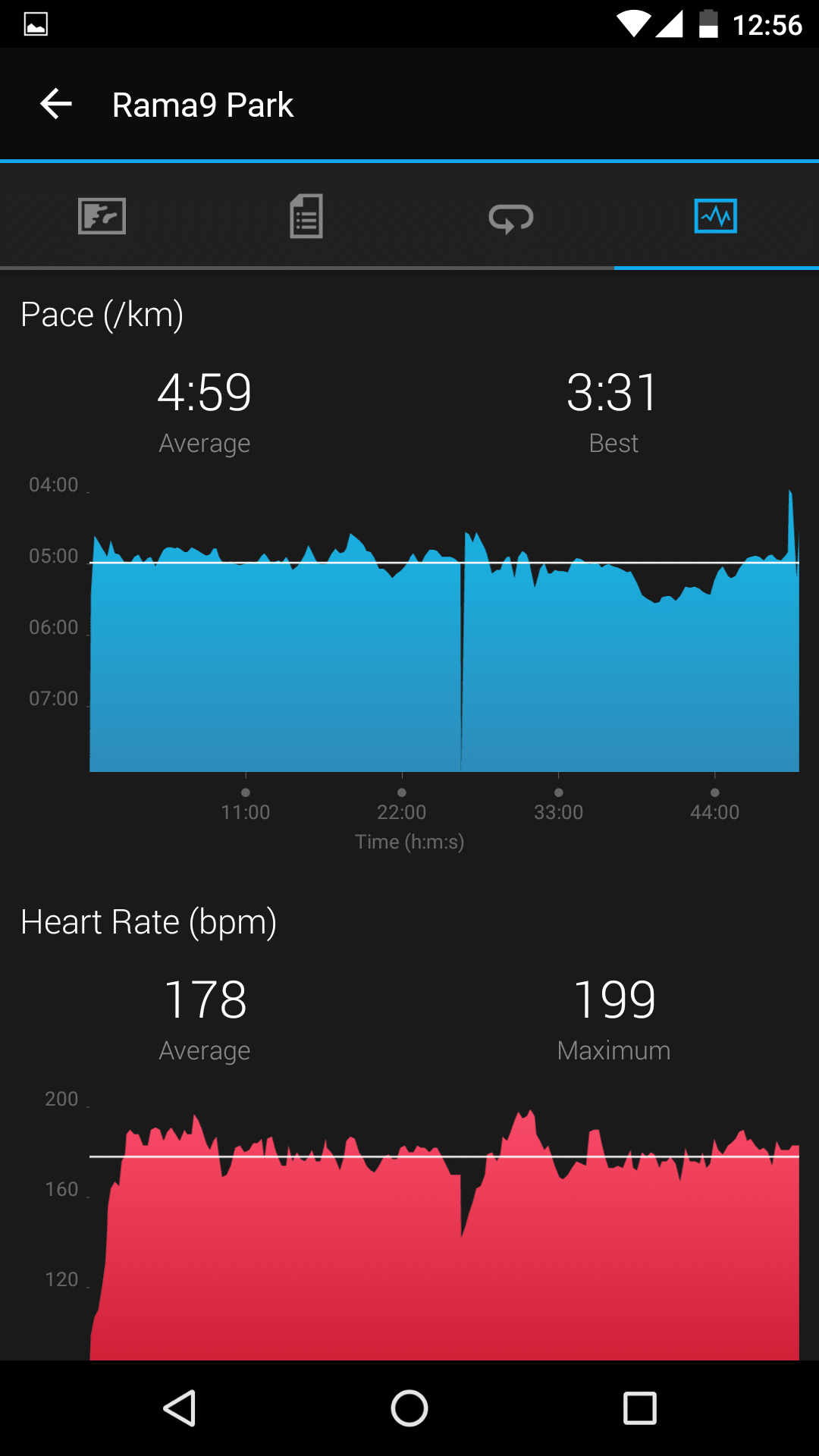Open the recent apps view
819x1456 pixels.
click(x=639, y=1408)
